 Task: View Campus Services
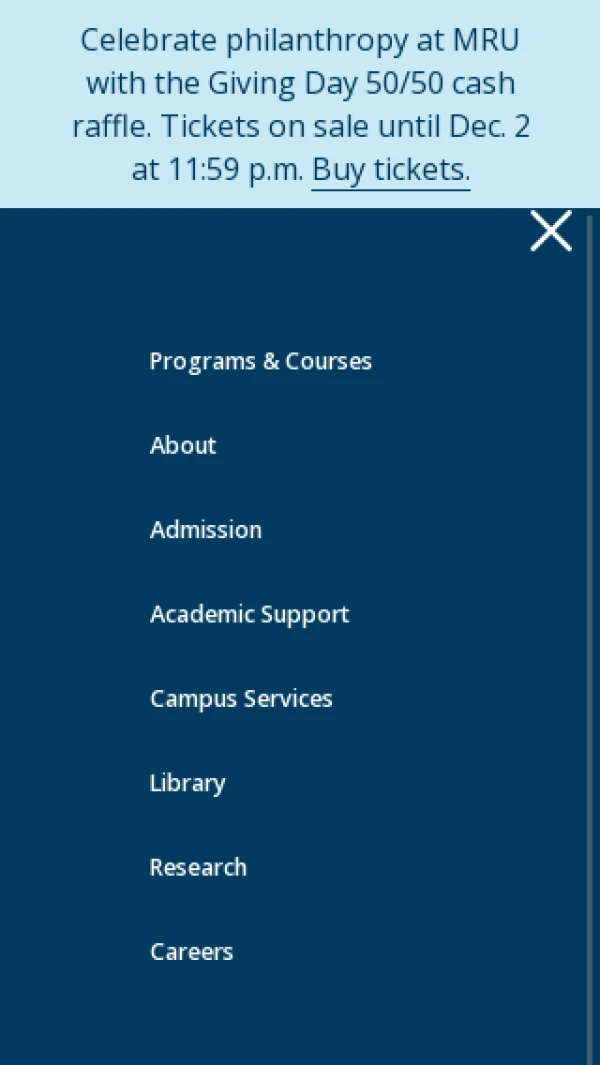coord(241,699)
